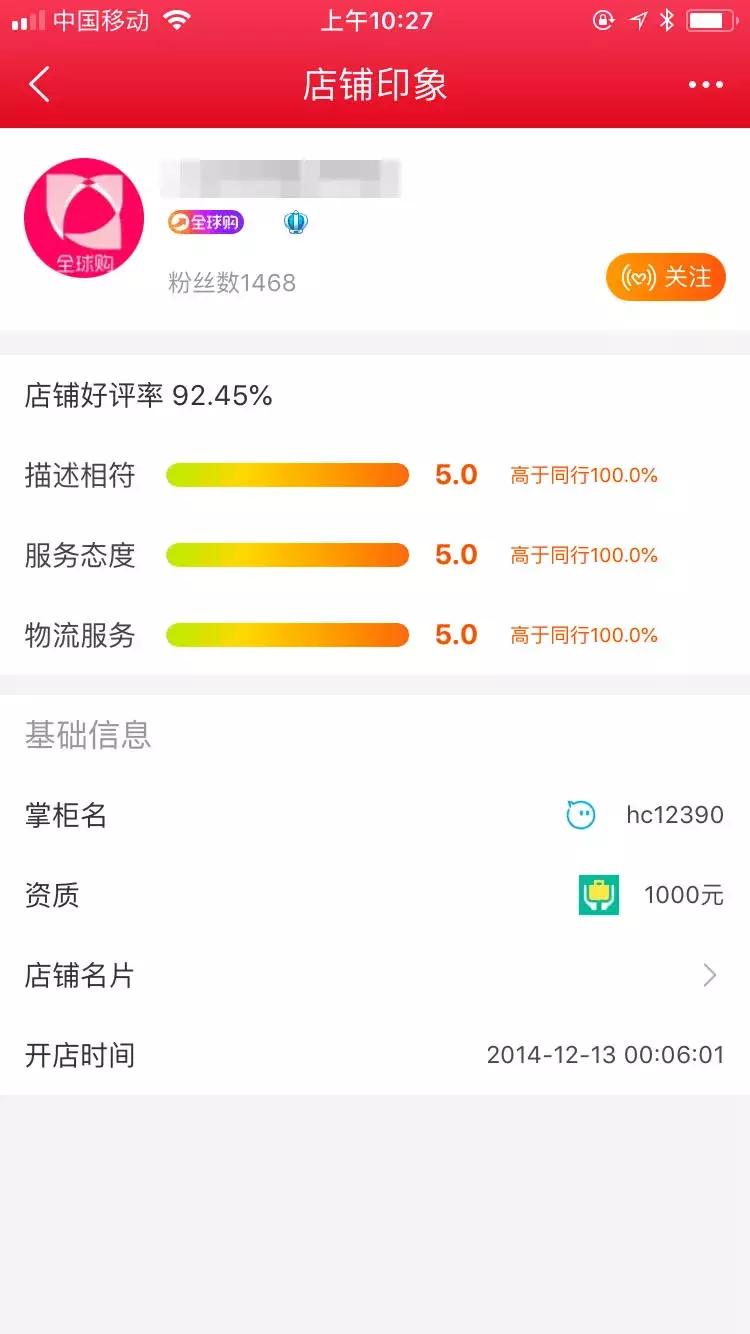Click the 粉丝数1468 follower count
The image size is (750, 1334).
tap(231, 281)
